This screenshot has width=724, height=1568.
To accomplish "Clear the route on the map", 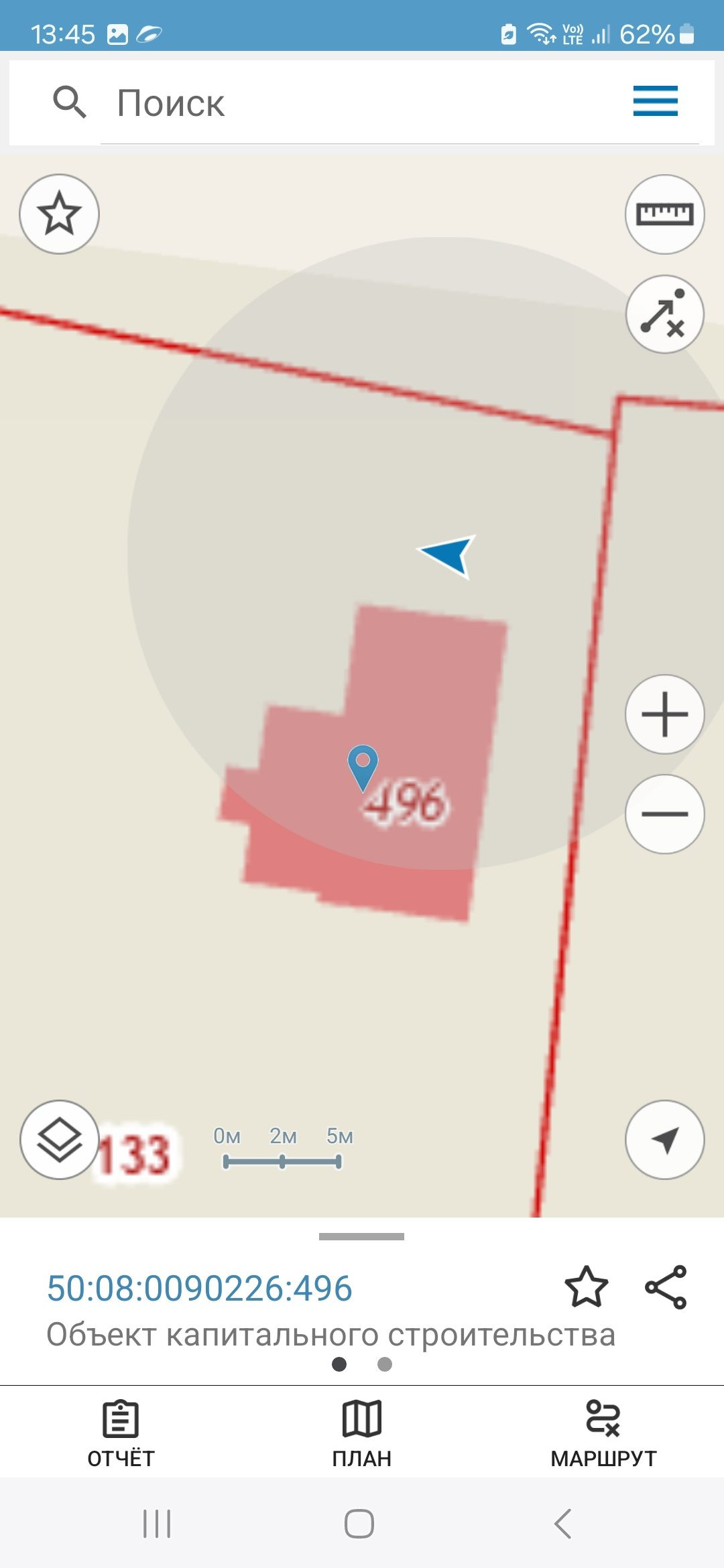I will [664, 314].
